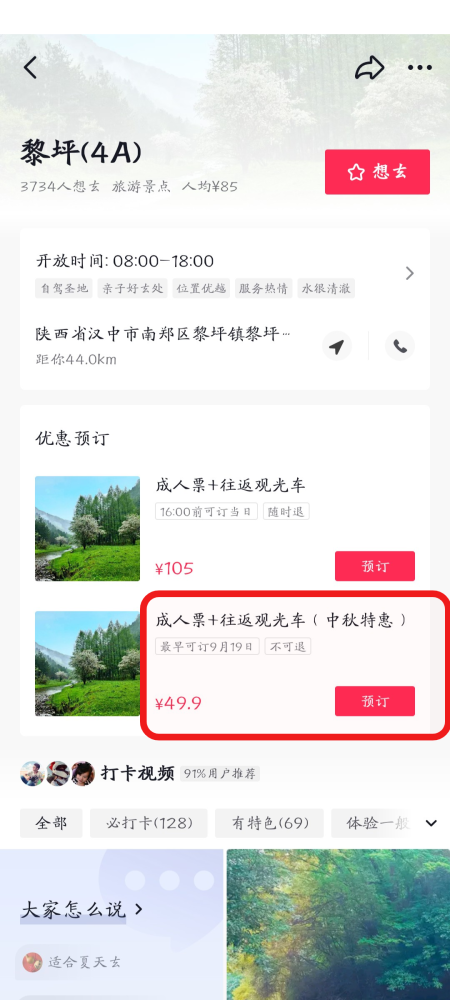Call the scenic spot by phone
Viewport: 450px width, 1000px height.
tap(400, 346)
